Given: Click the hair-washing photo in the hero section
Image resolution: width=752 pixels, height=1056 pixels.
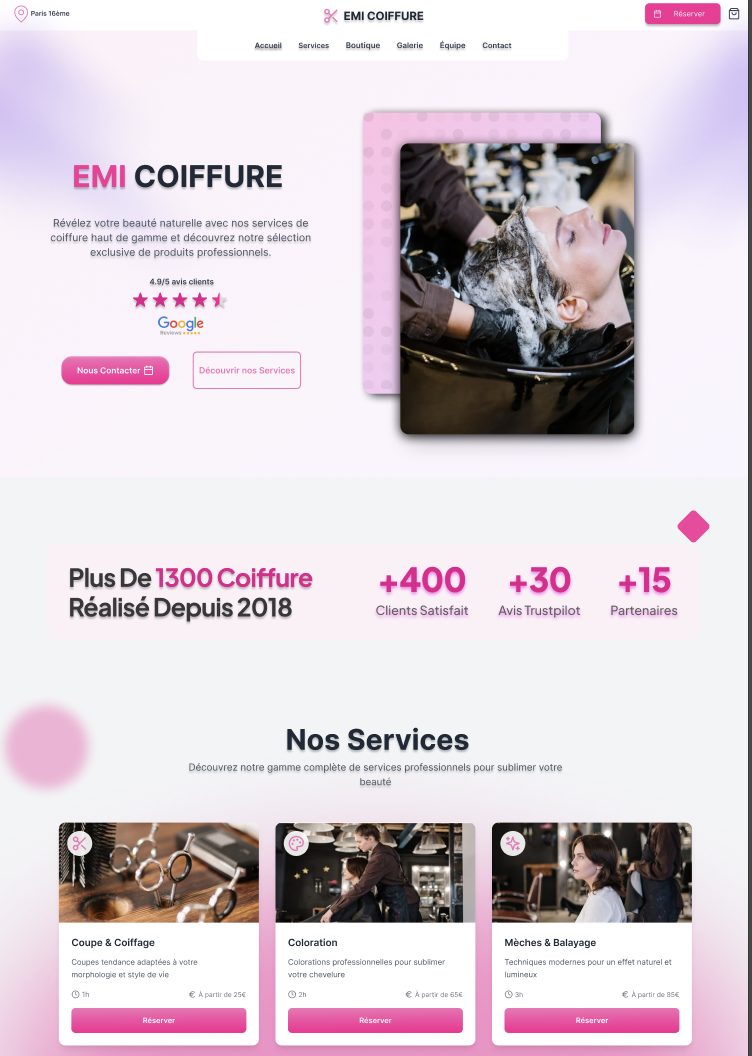Looking at the screenshot, I should (x=516, y=288).
